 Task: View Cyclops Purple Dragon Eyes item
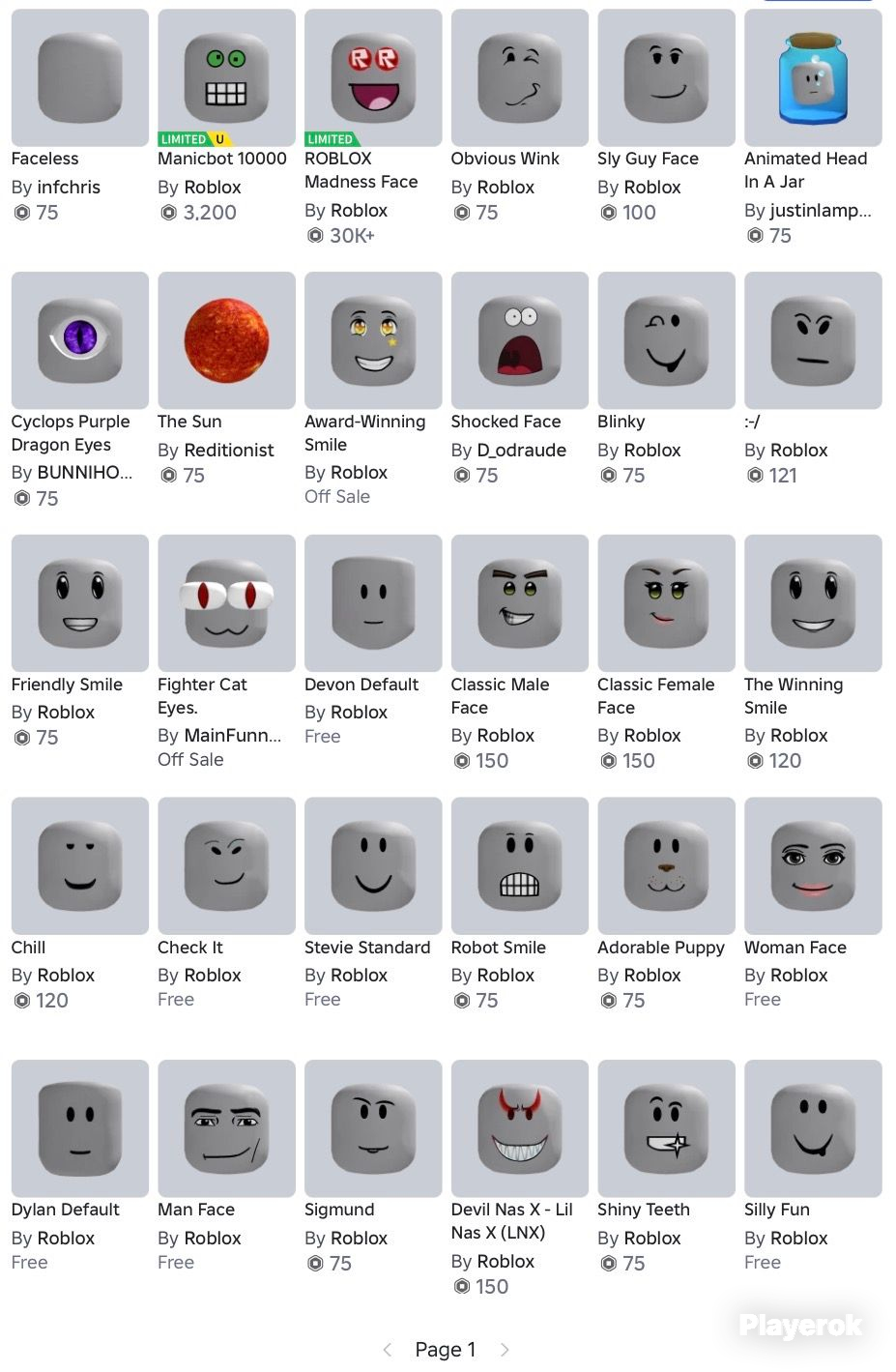tap(80, 340)
